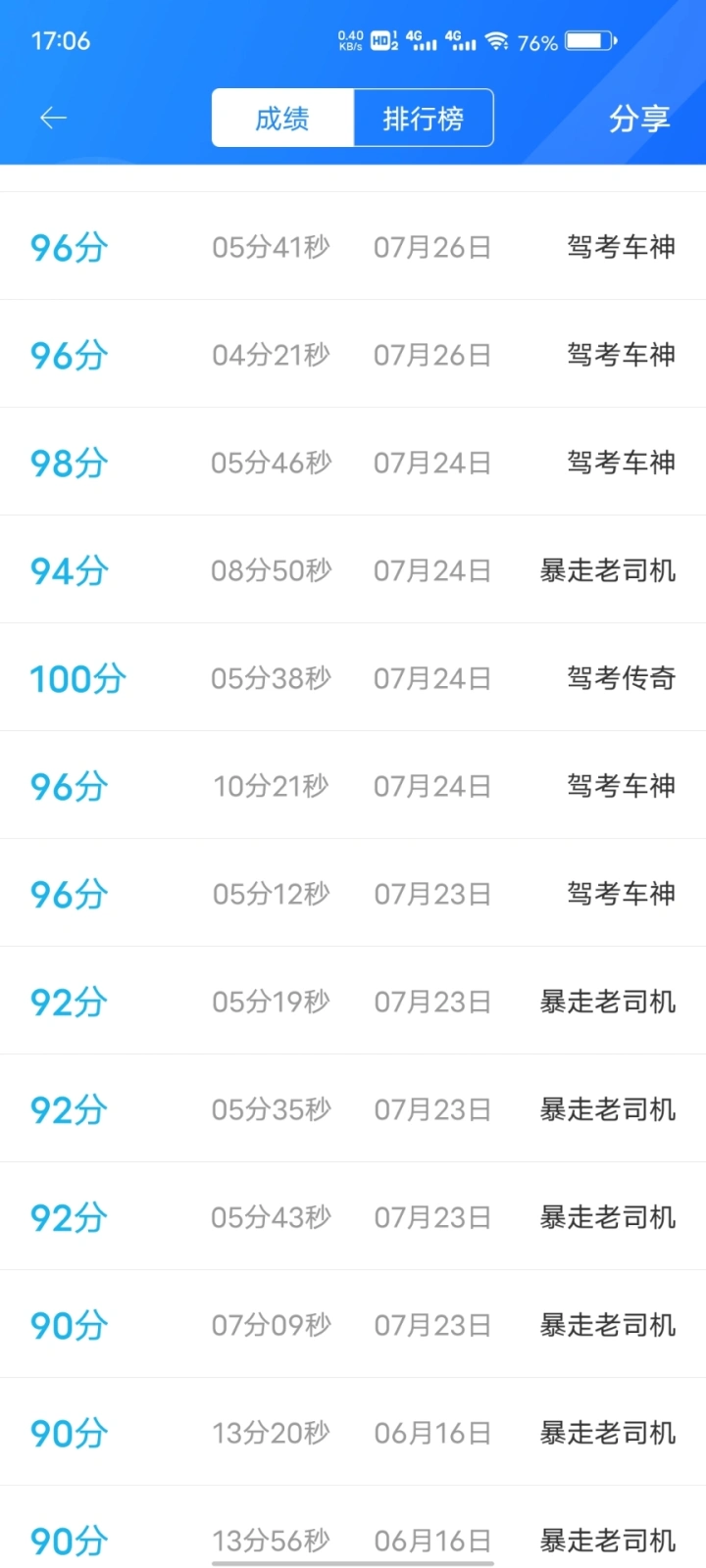Open the 92分 05分43秒 record

coord(353,1216)
